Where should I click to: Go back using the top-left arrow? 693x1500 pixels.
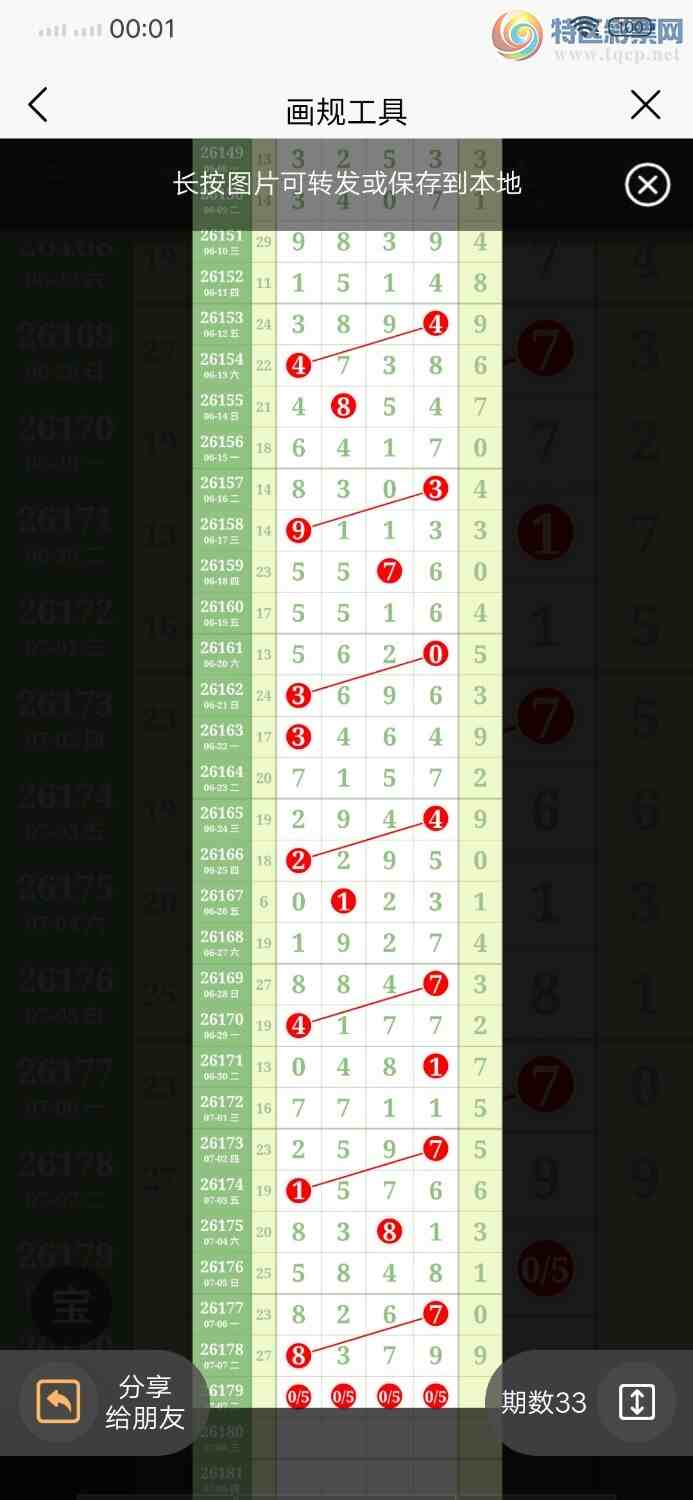coord(38,105)
